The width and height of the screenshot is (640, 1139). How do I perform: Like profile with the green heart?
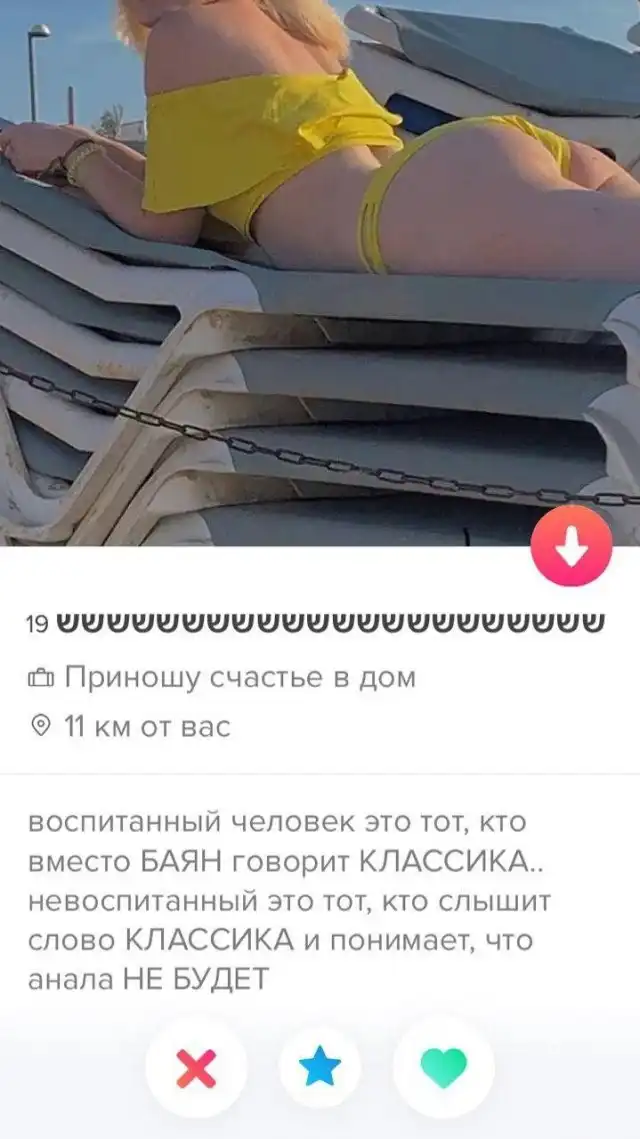[x=444, y=1069]
